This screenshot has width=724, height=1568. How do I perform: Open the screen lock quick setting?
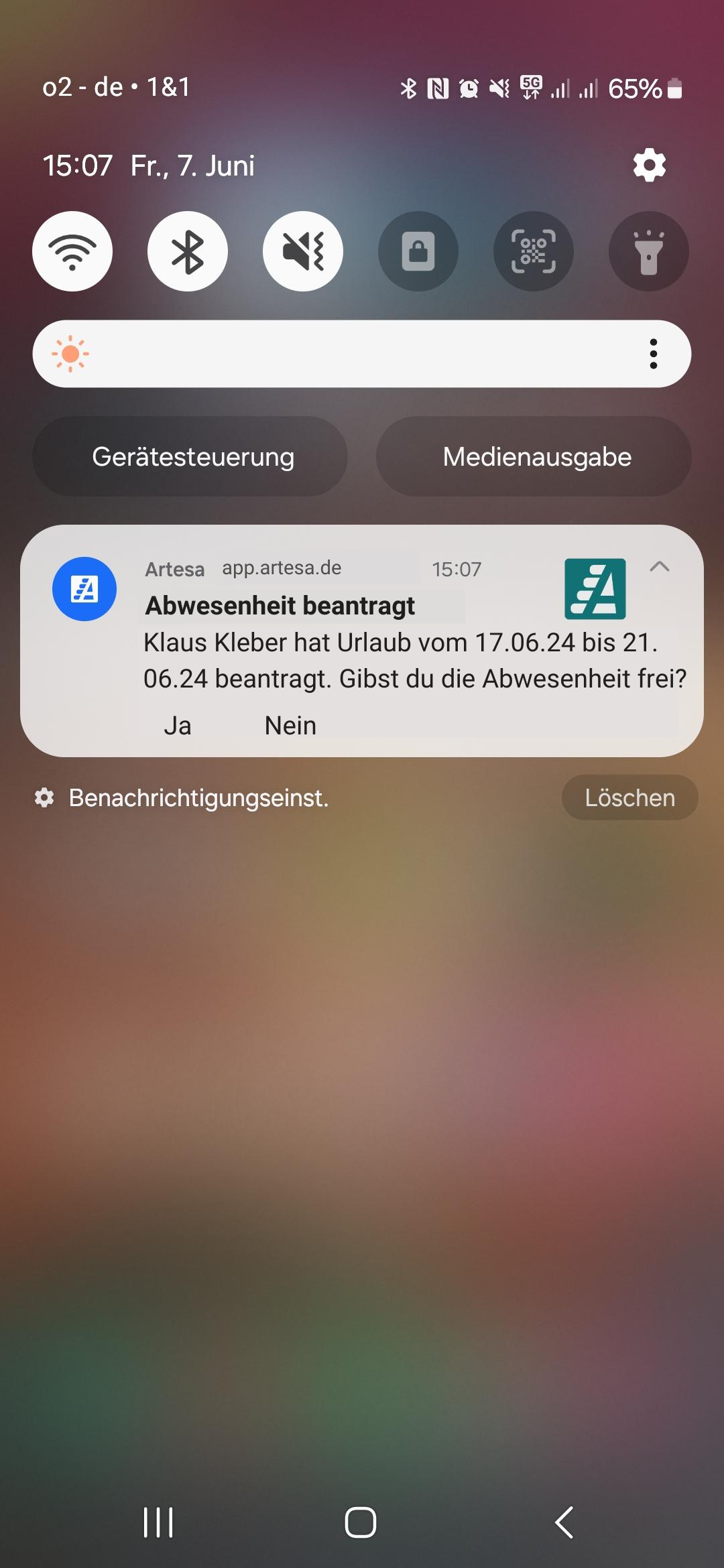click(418, 251)
